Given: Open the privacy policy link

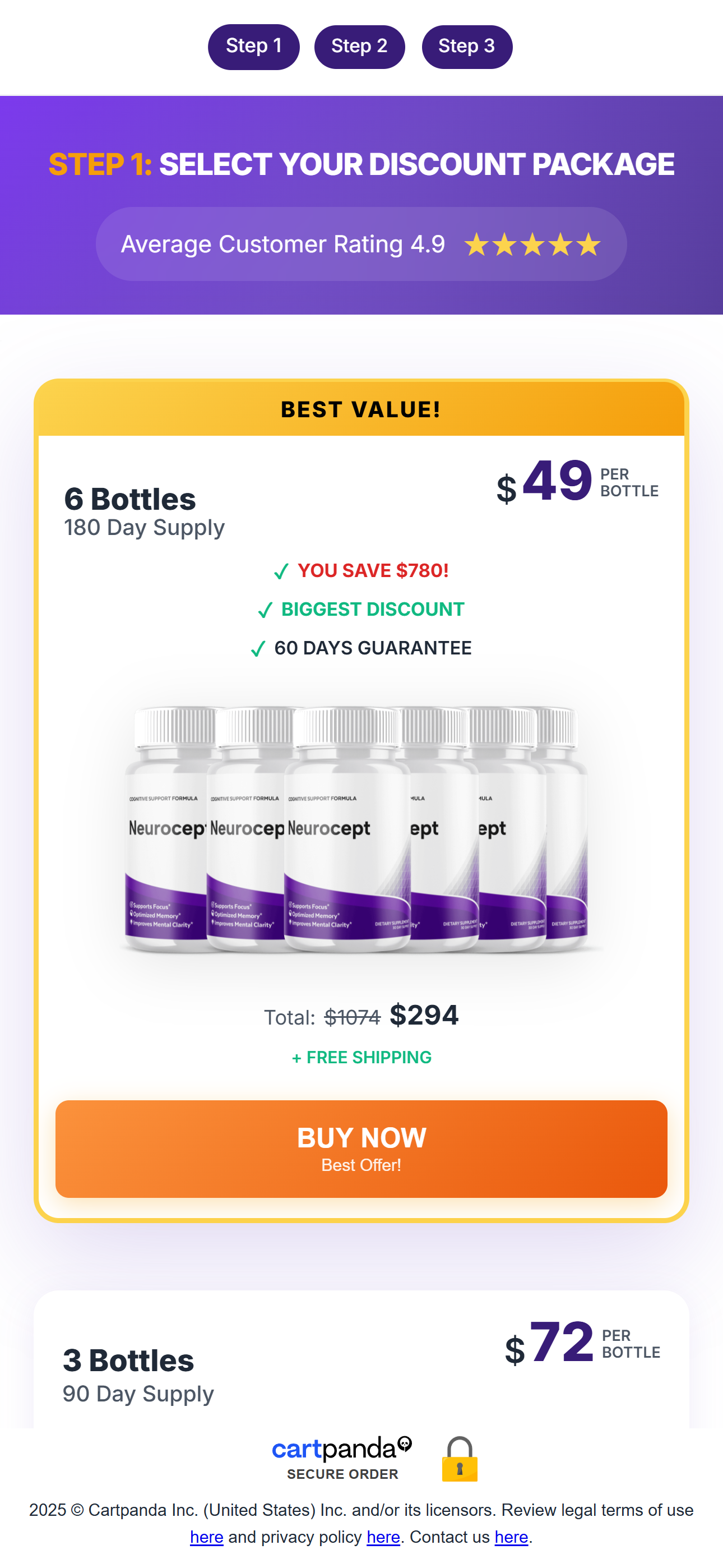Looking at the screenshot, I should 383,1537.
